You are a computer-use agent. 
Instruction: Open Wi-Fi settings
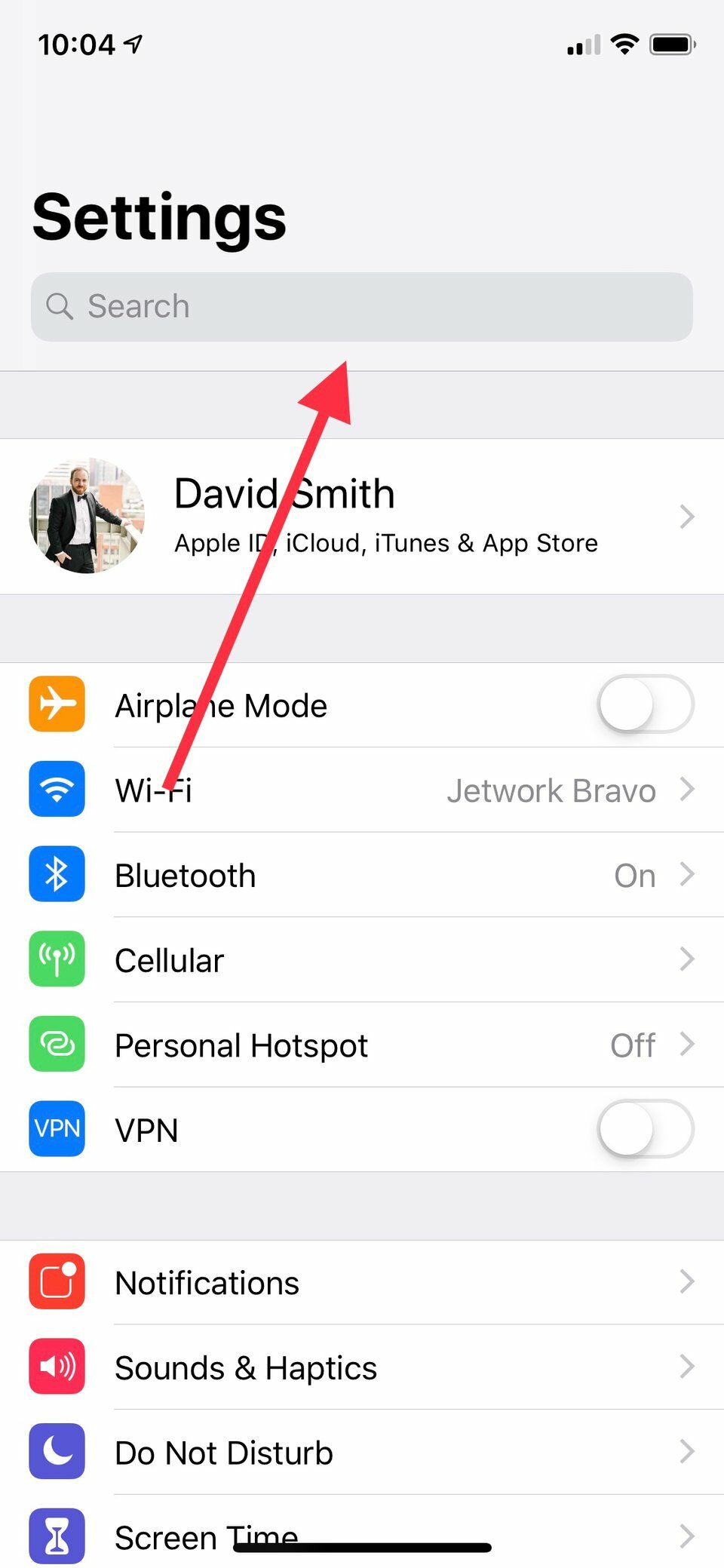362,790
